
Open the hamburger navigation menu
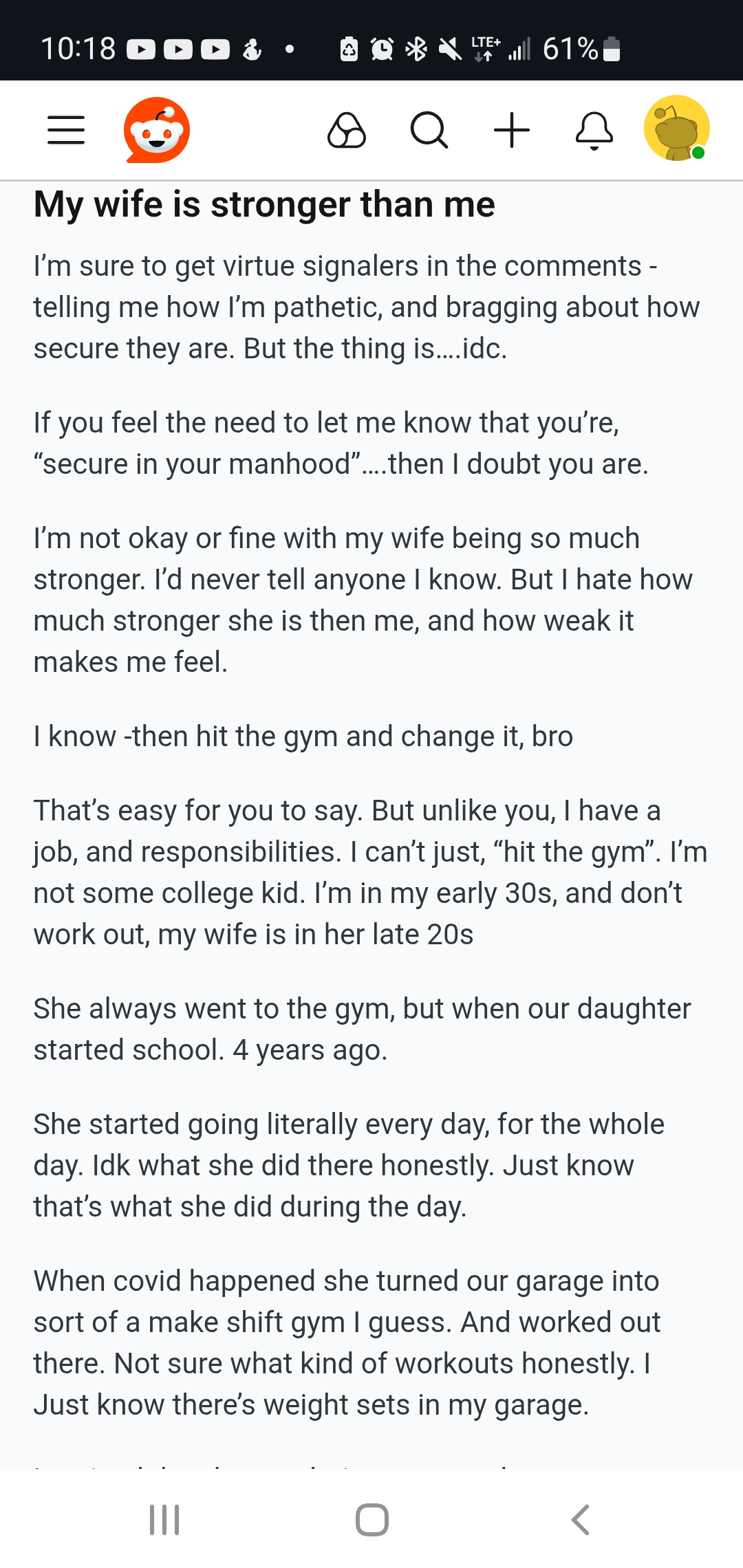pyautogui.click(x=66, y=130)
